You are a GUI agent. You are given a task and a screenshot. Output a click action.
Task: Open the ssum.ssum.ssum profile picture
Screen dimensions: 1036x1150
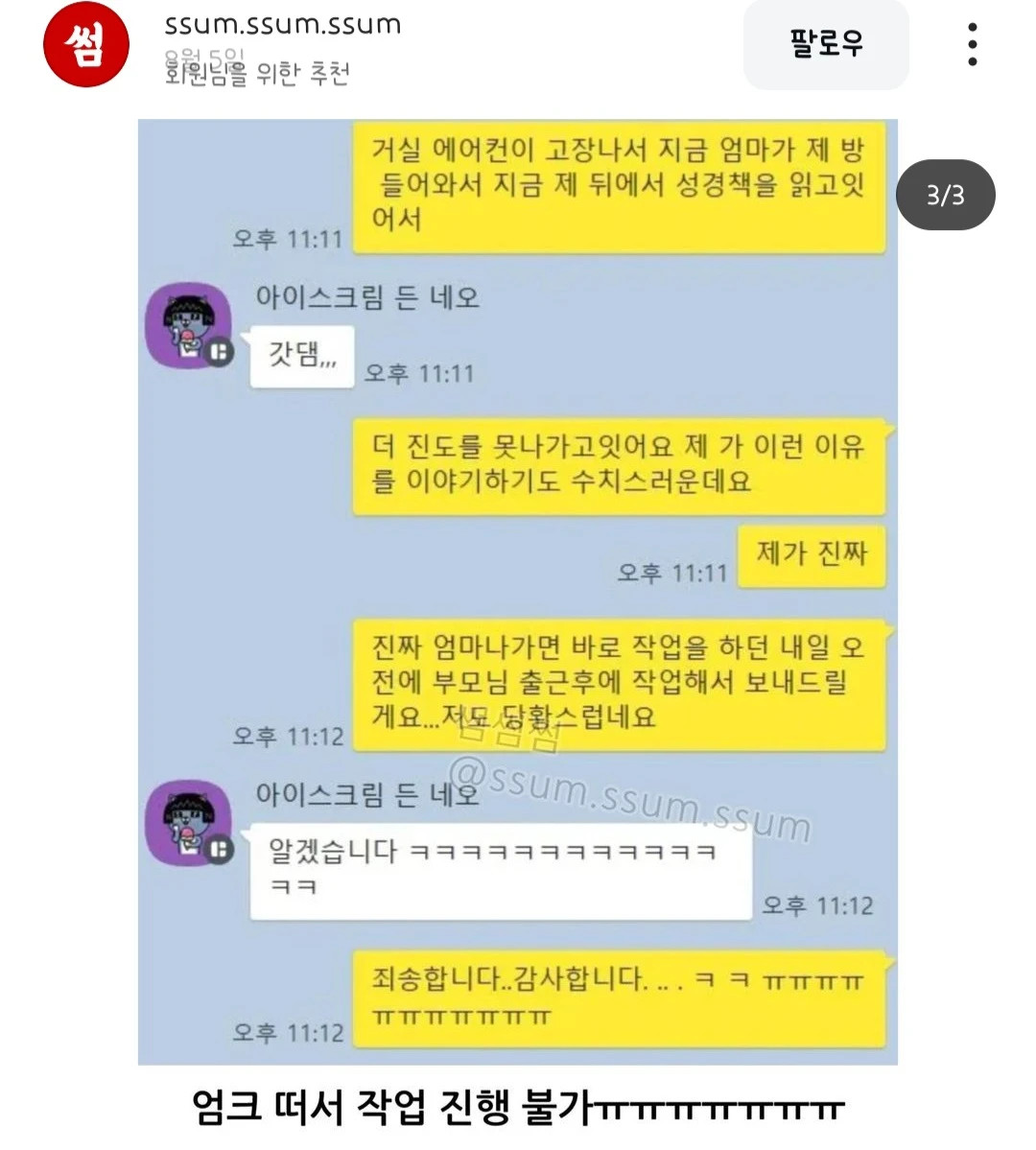(86, 45)
